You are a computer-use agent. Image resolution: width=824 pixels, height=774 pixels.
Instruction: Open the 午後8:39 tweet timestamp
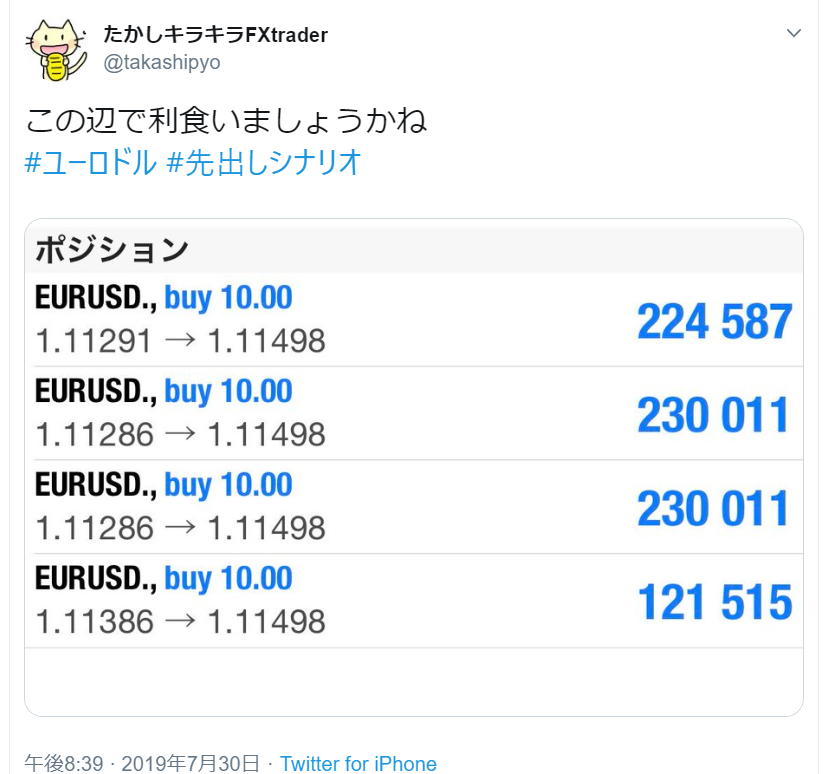tap(140, 763)
